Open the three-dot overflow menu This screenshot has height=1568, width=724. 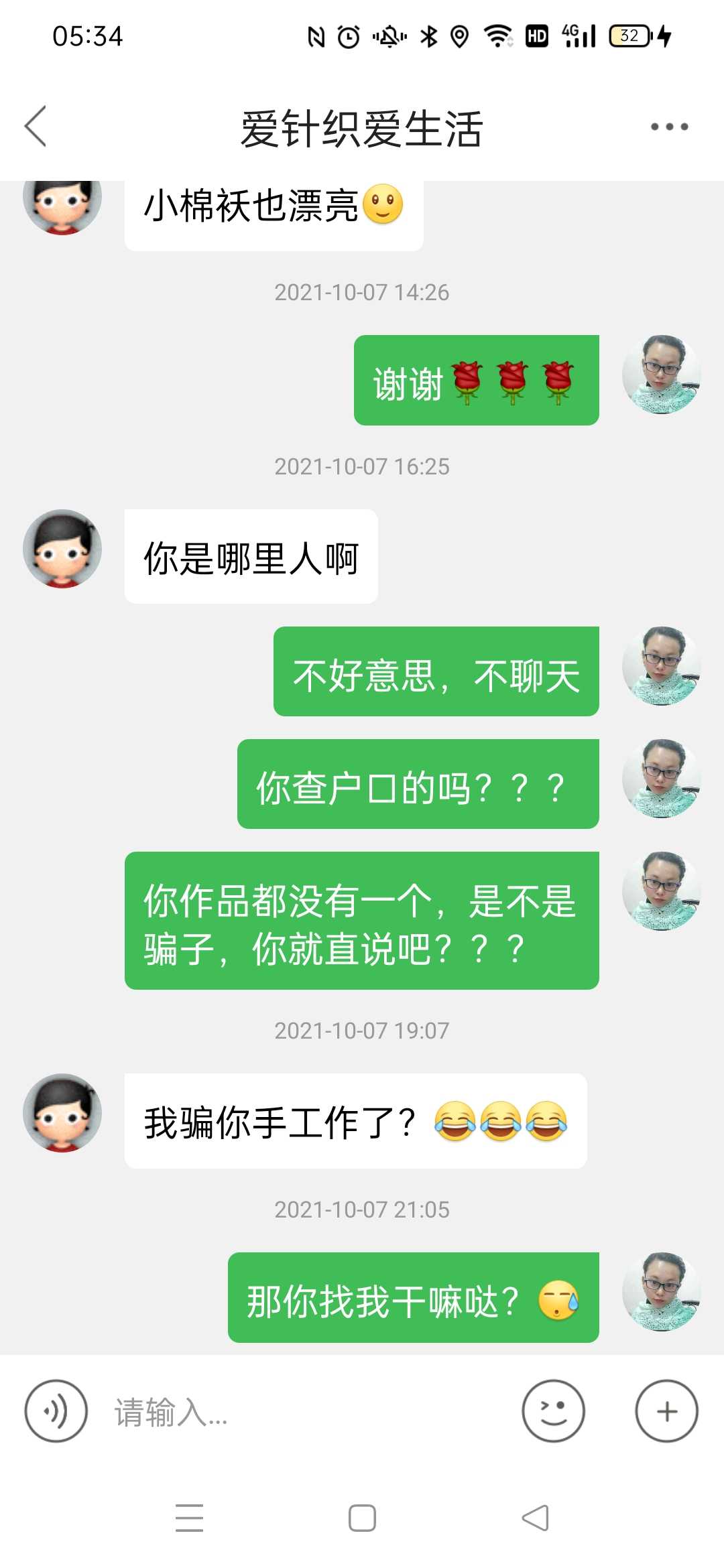coord(669,127)
